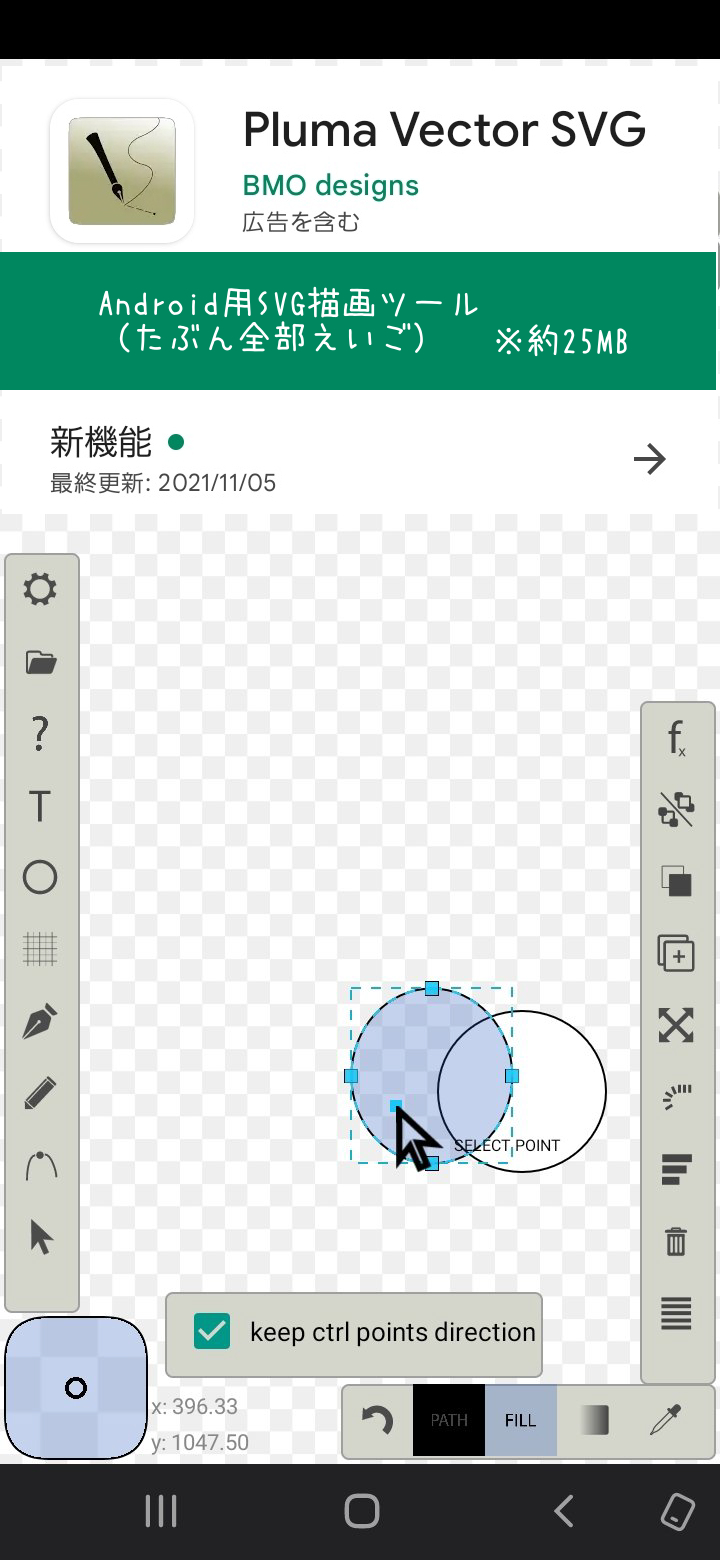Choose the curve node editing tool
Viewport: 720px width, 1560px height.
click(x=40, y=1166)
